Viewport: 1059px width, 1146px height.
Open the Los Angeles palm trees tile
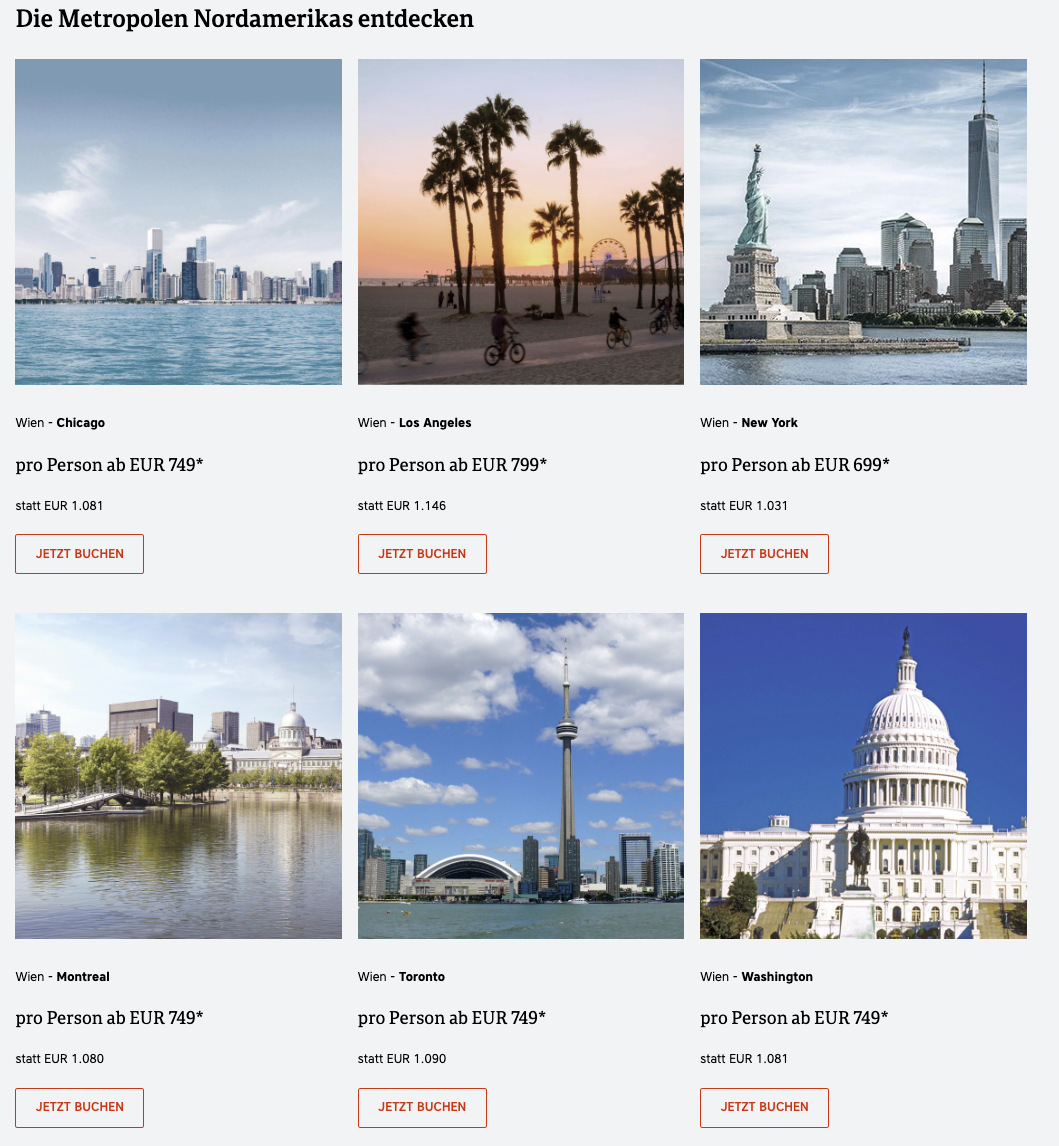click(521, 222)
